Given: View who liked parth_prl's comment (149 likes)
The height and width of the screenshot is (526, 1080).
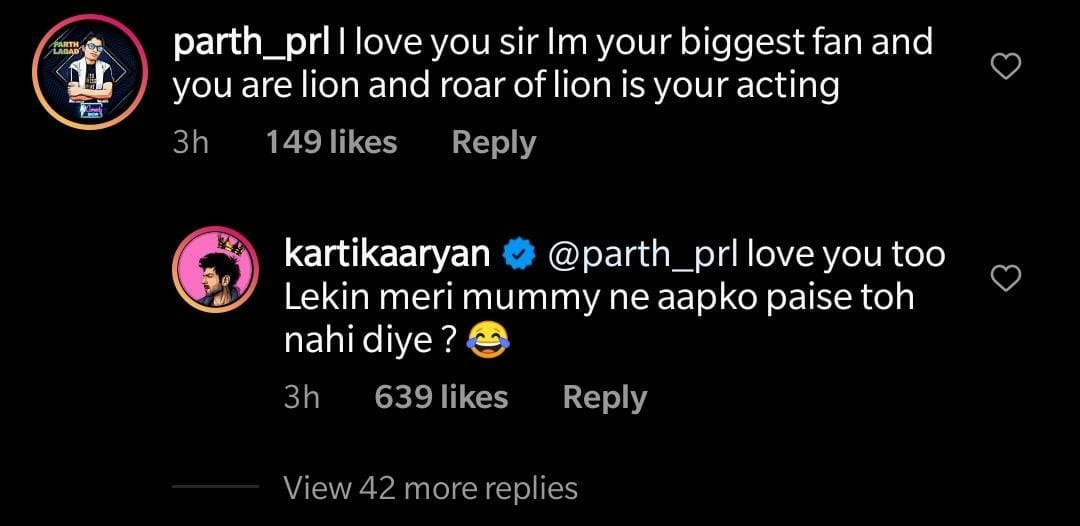Looking at the screenshot, I should [331, 143].
